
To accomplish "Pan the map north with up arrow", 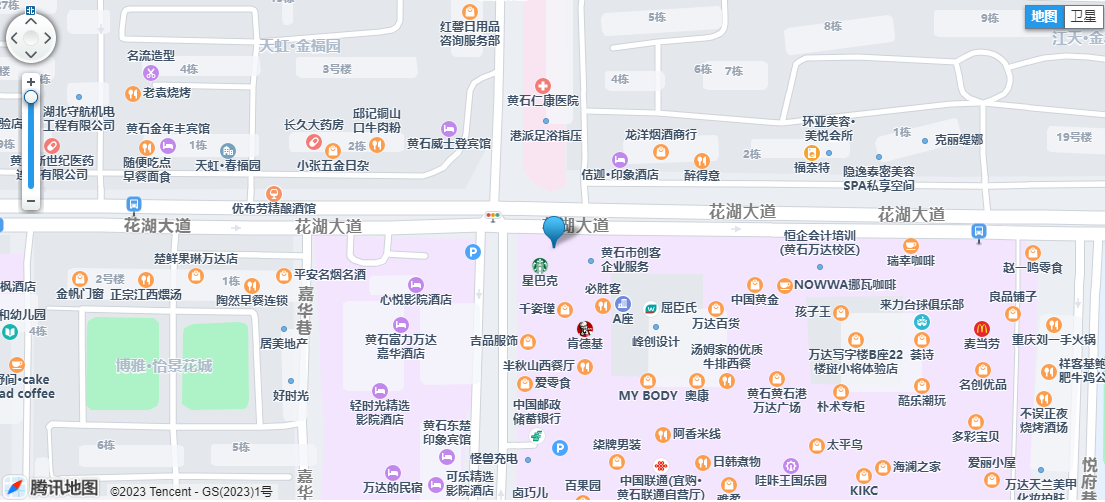I will (31, 22).
